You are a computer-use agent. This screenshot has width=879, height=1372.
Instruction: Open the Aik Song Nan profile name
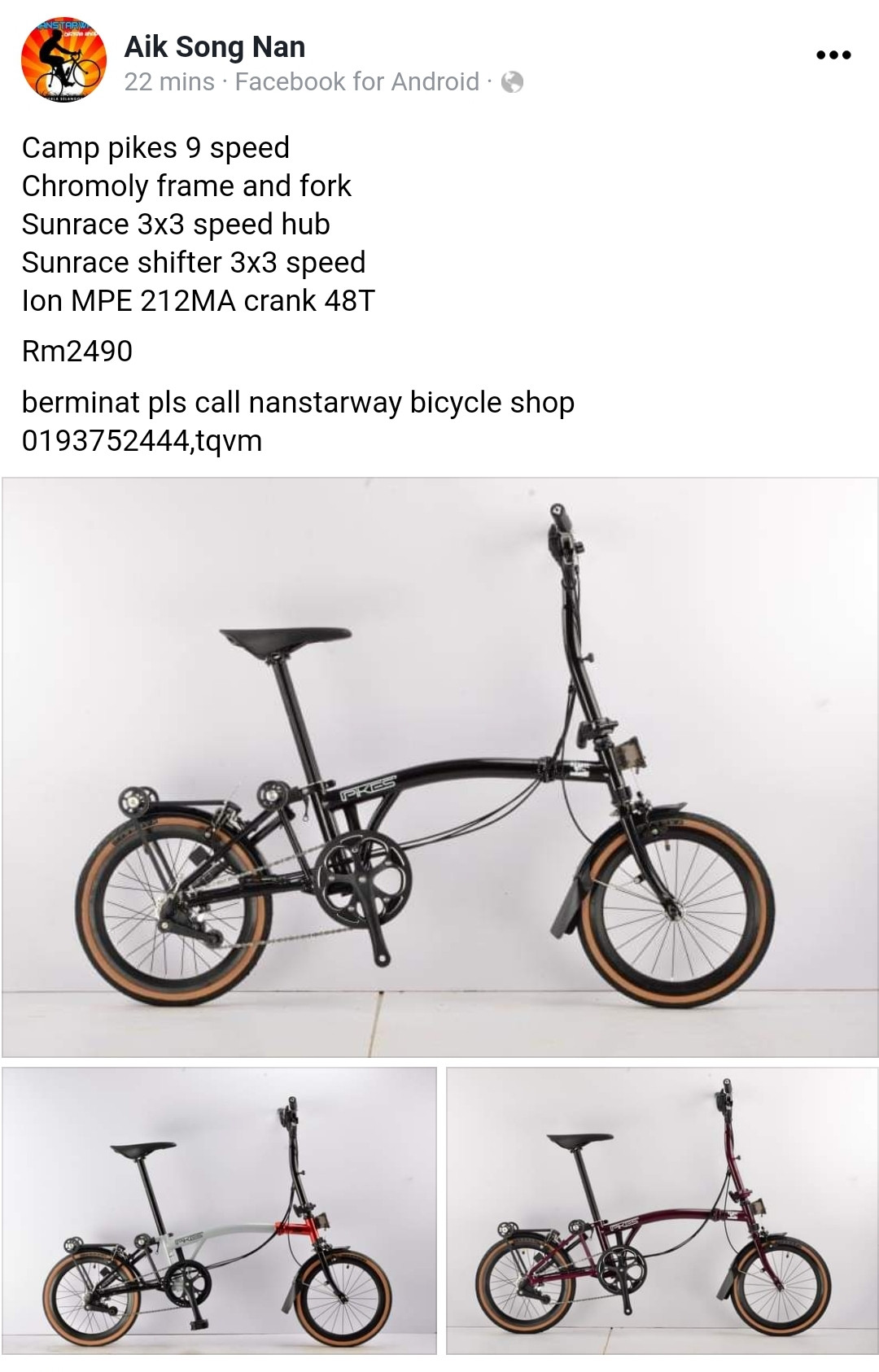pos(215,47)
